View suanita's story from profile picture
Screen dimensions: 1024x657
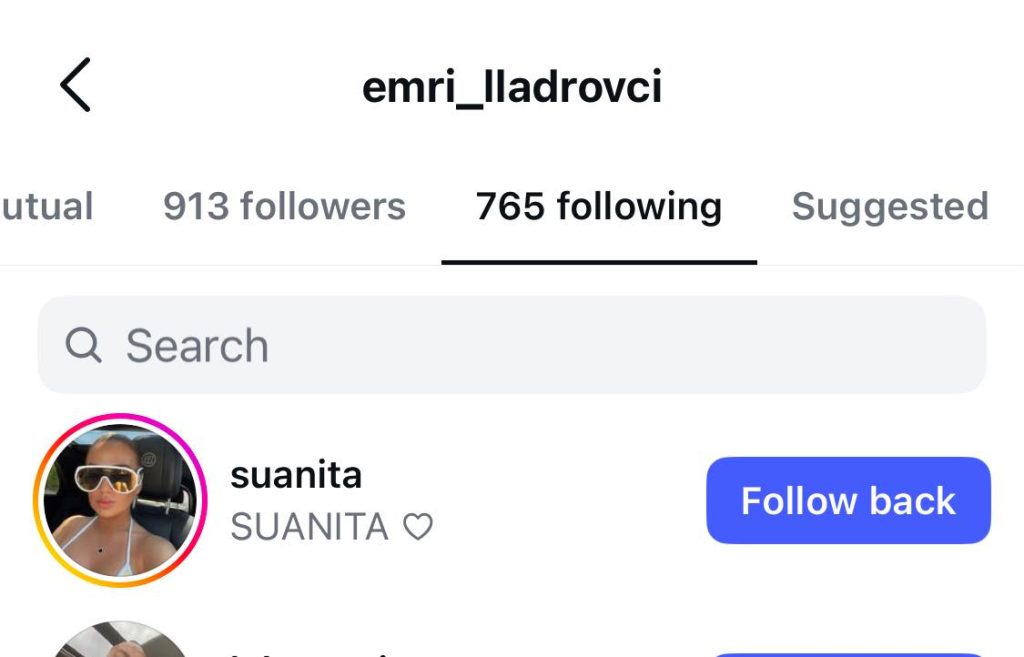(x=120, y=500)
